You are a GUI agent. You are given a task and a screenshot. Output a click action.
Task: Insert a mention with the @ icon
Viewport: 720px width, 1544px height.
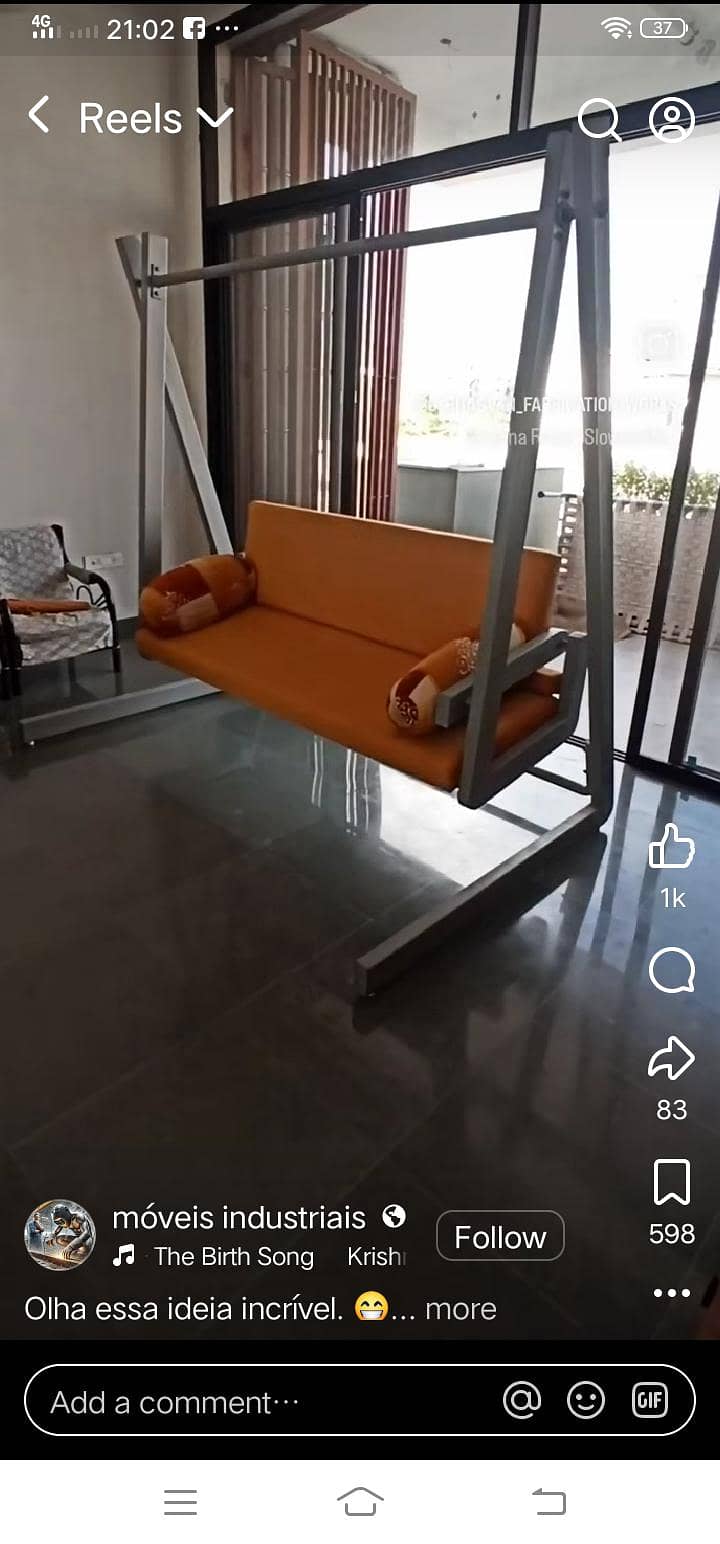pyautogui.click(x=522, y=1400)
